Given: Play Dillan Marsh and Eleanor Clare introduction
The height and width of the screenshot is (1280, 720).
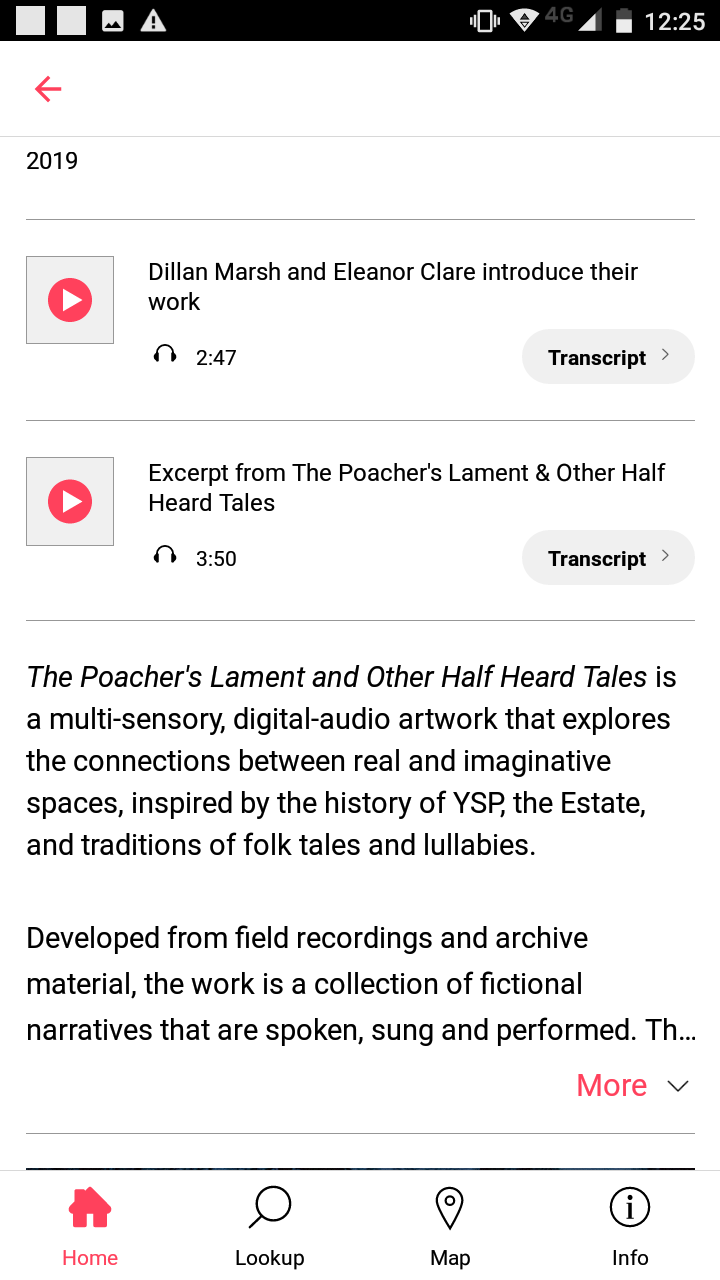Looking at the screenshot, I should click(x=70, y=300).
